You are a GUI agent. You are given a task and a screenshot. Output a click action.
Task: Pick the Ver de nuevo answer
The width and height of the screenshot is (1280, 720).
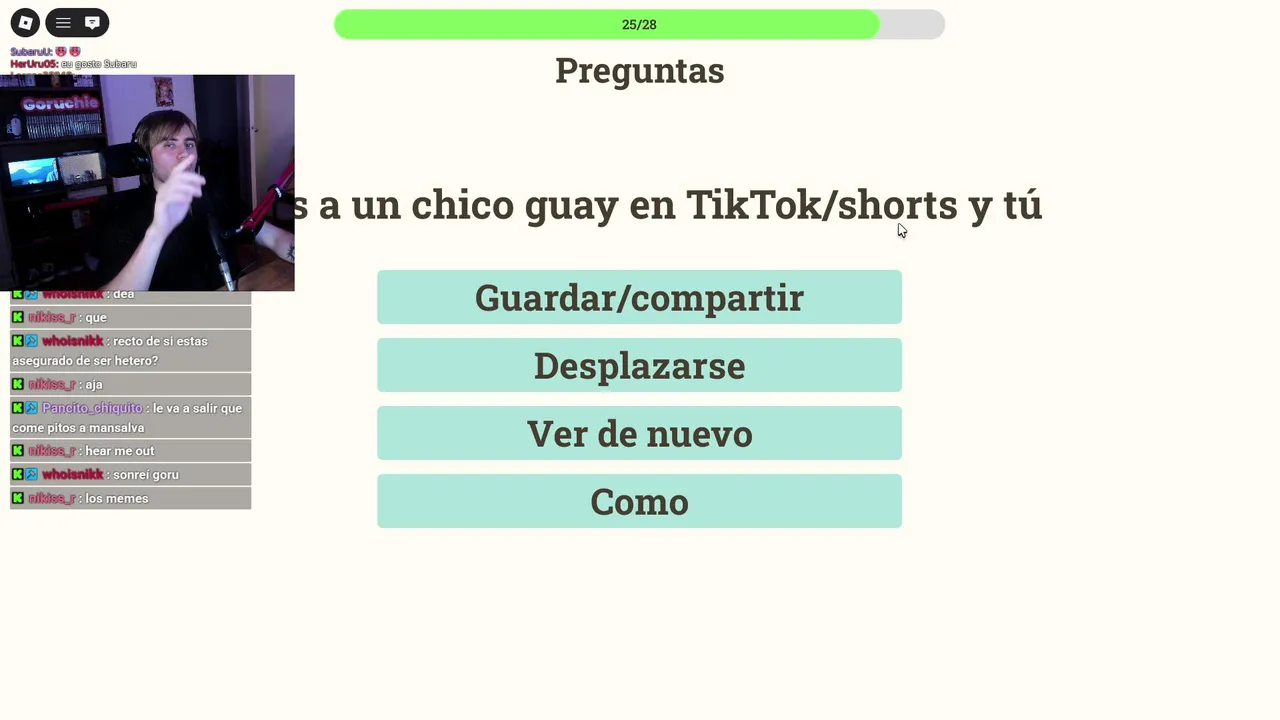coord(639,433)
